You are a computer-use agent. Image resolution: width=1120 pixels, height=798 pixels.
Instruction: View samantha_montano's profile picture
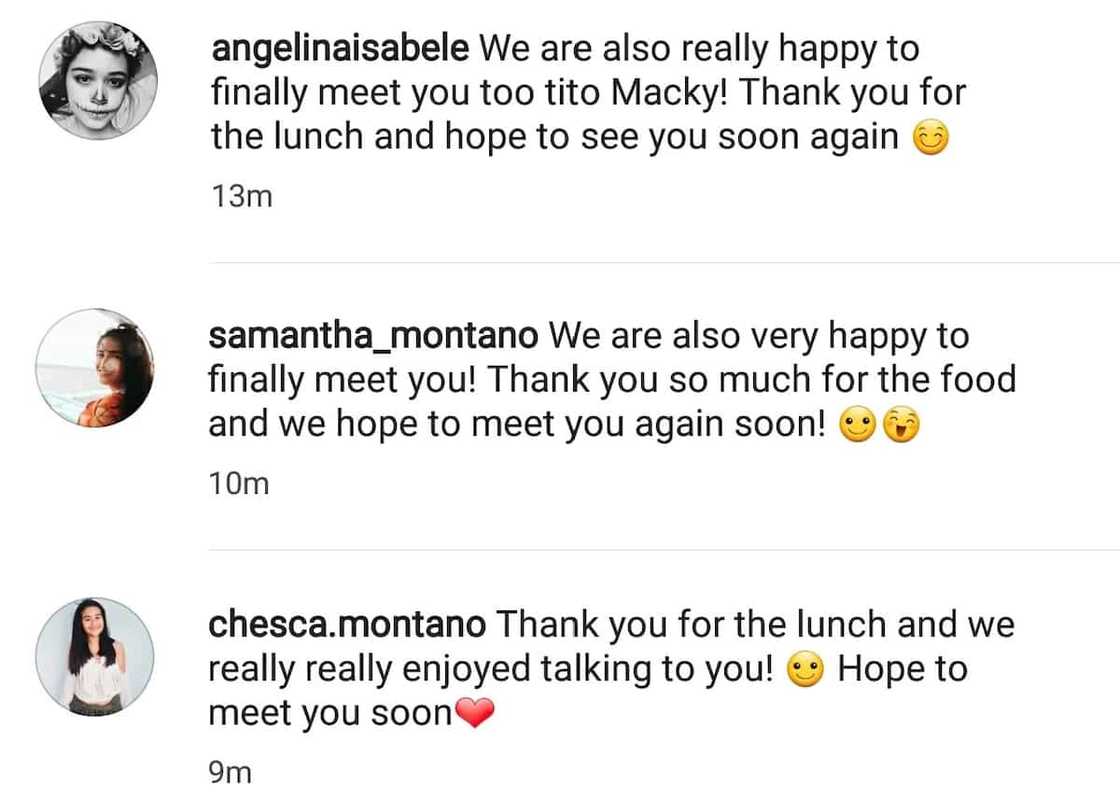95,367
